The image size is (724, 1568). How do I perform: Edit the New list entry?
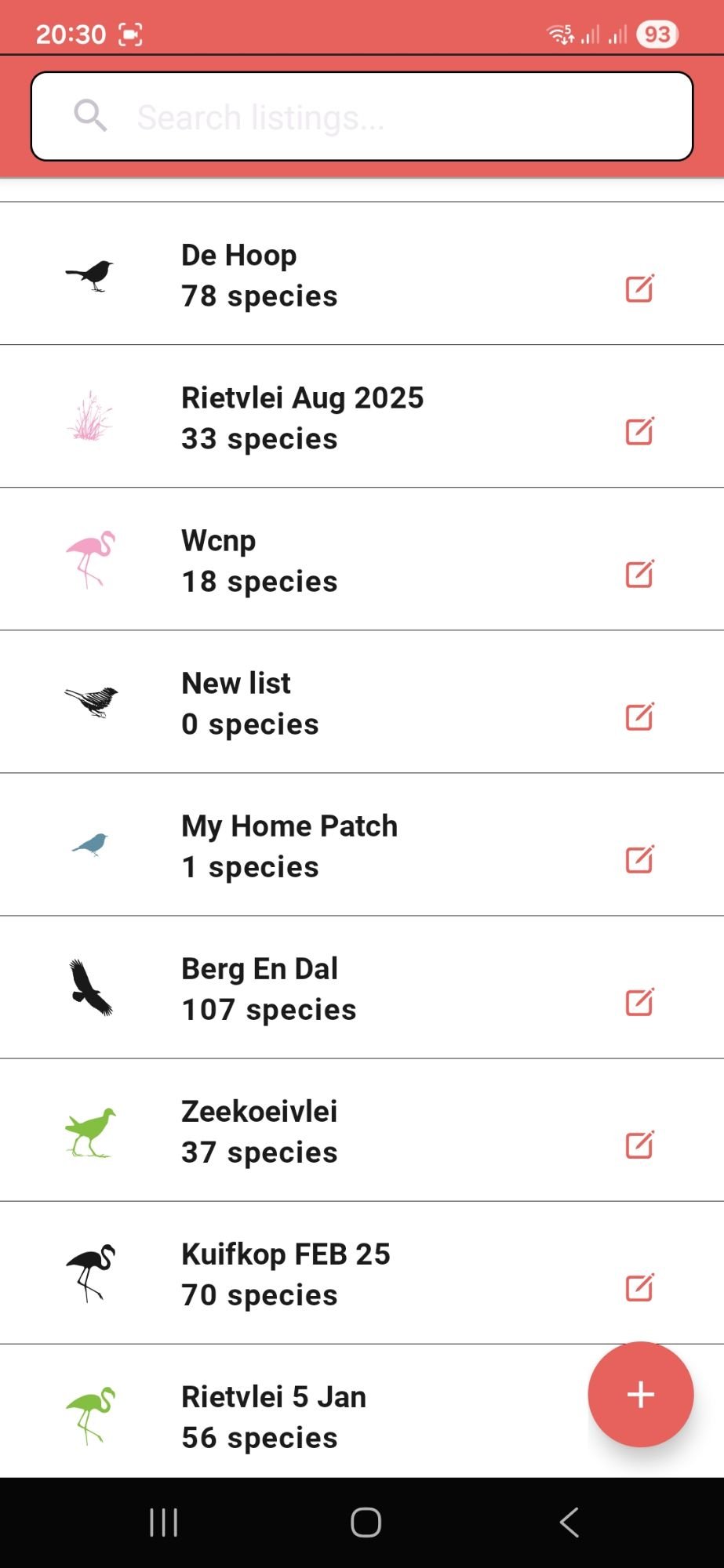click(639, 717)
